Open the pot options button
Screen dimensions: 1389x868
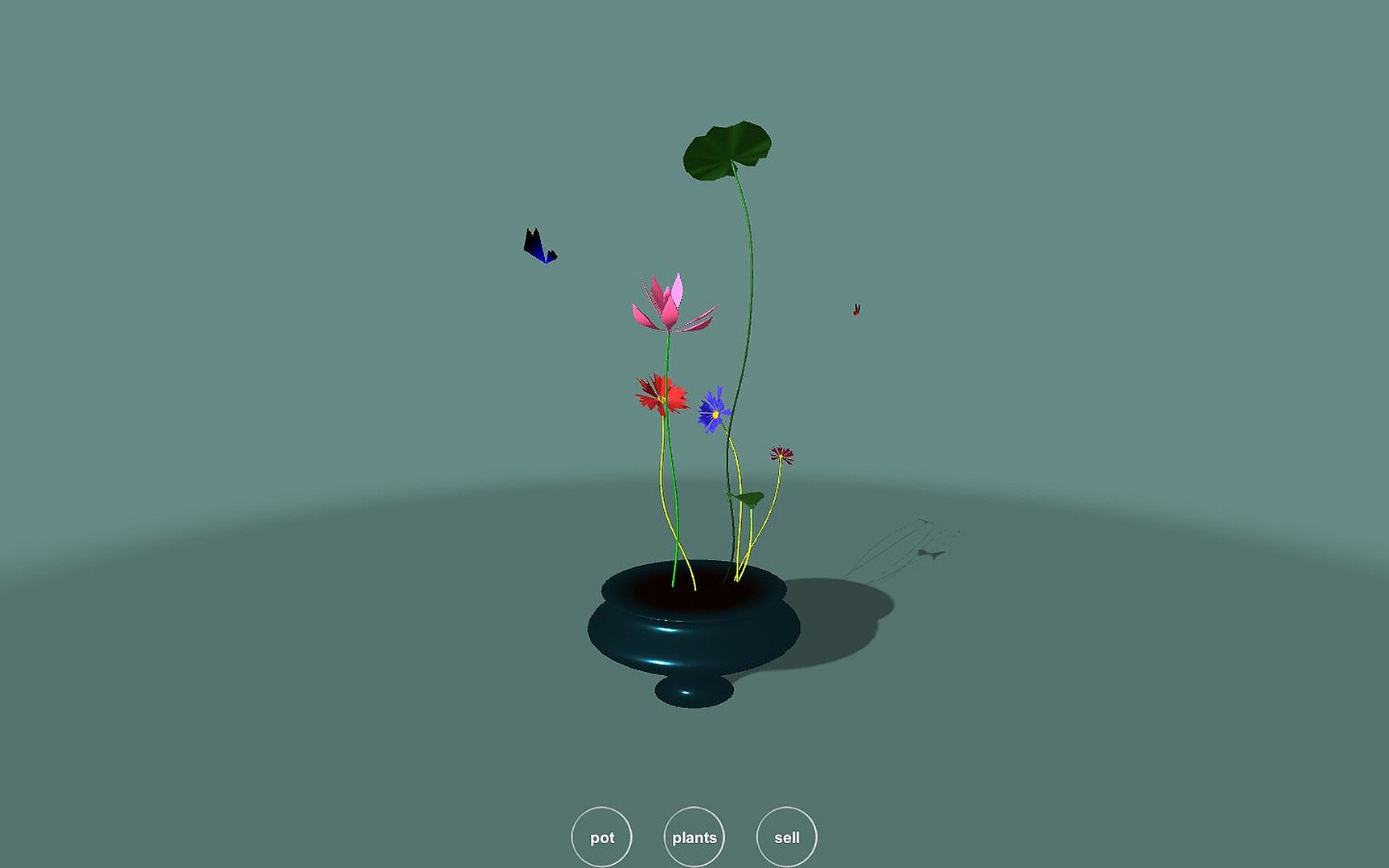[601, 837]
